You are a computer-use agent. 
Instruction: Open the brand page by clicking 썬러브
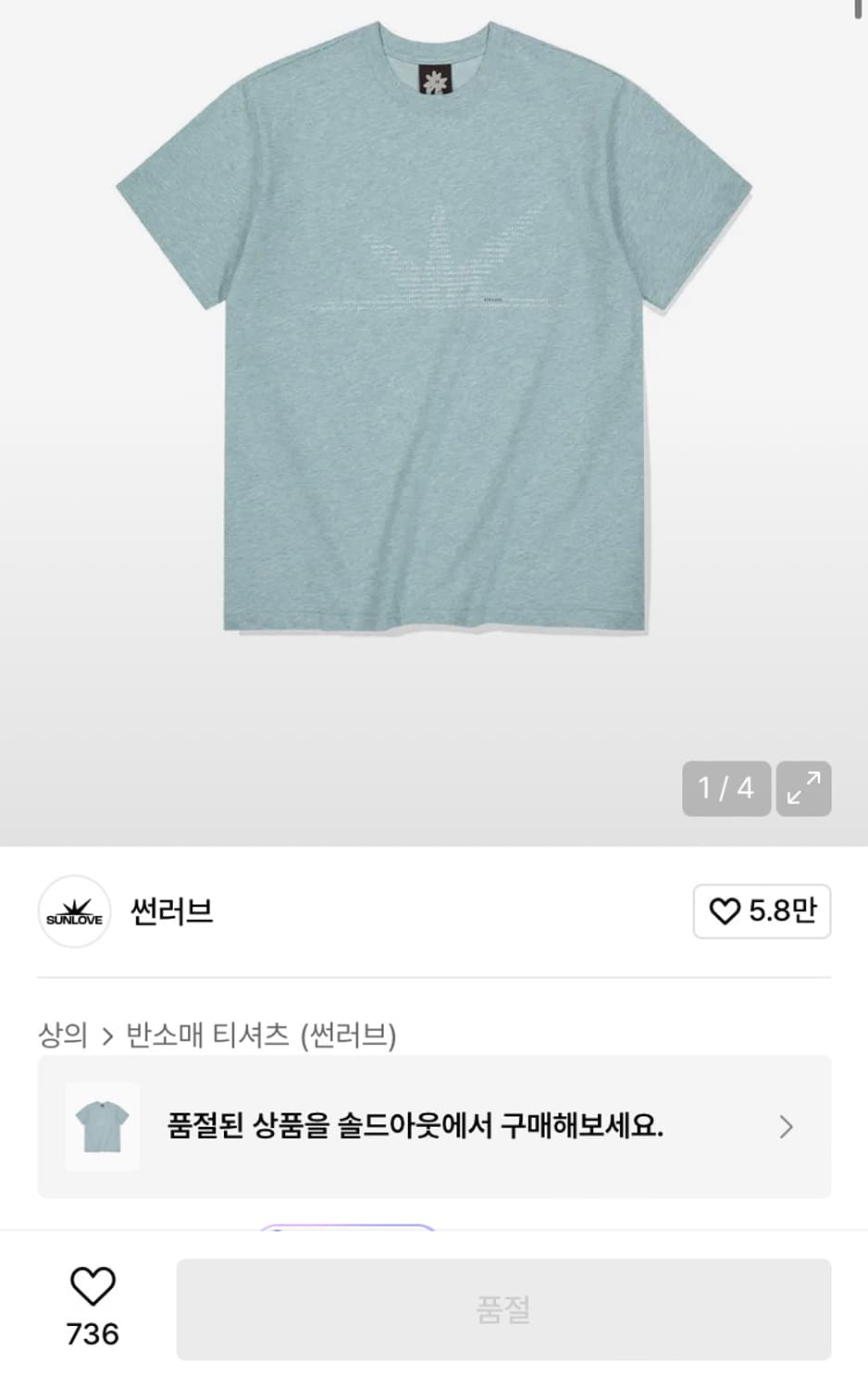click(x=174, y=912)
